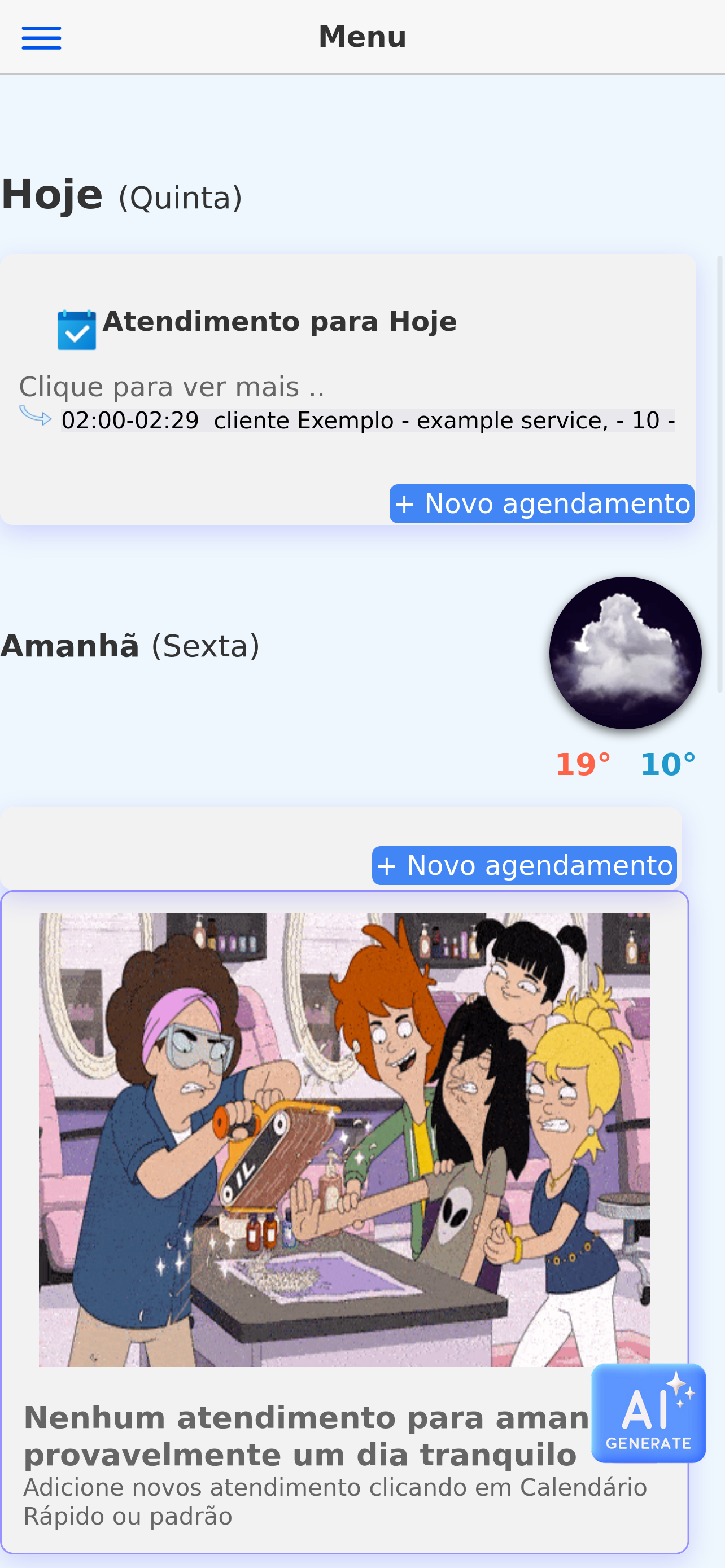Add Novo agendamento for Amanhã

click(x=523, y=865)
